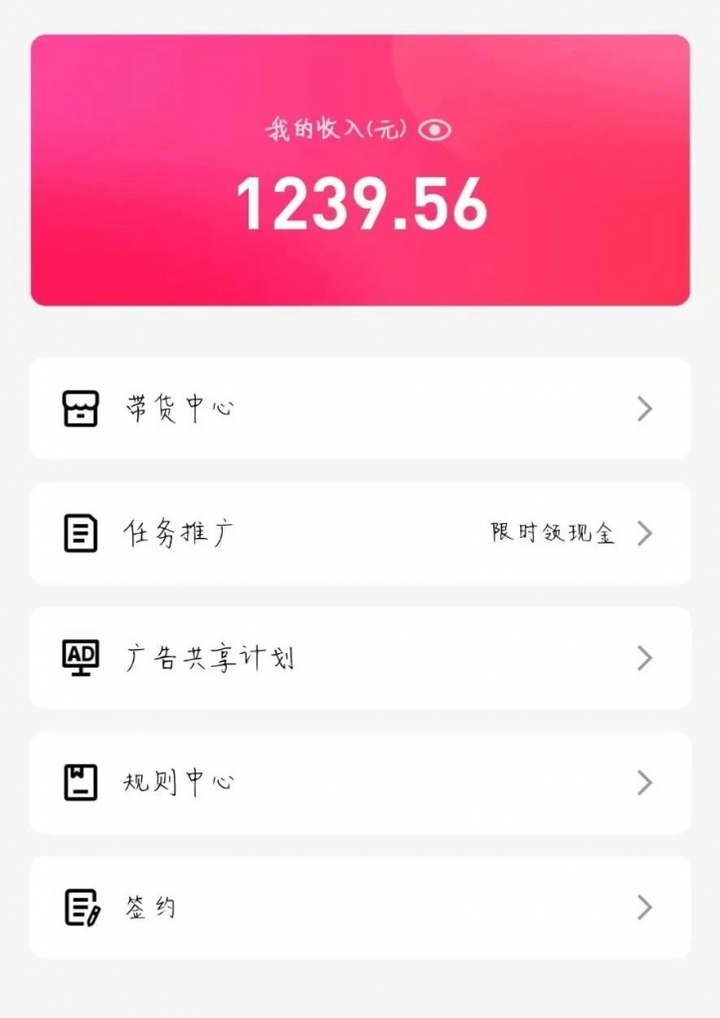720x1018 pixels.
Task: Expand 广告共享计划 with its chevron
Action: click(x=645, y=658)
